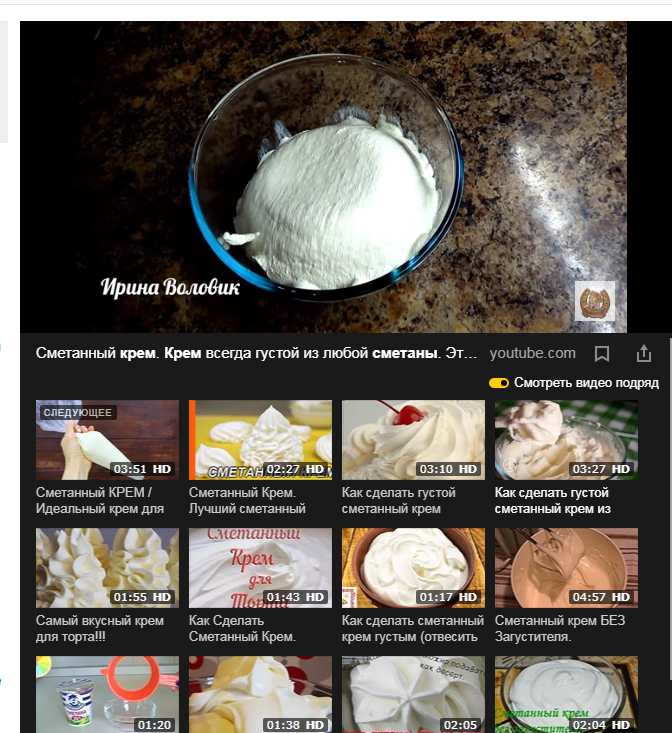This screenshot has width=672, height=733.
Task: Toggle the Смотреть видео подряд switch
Action: pos(499,383)
